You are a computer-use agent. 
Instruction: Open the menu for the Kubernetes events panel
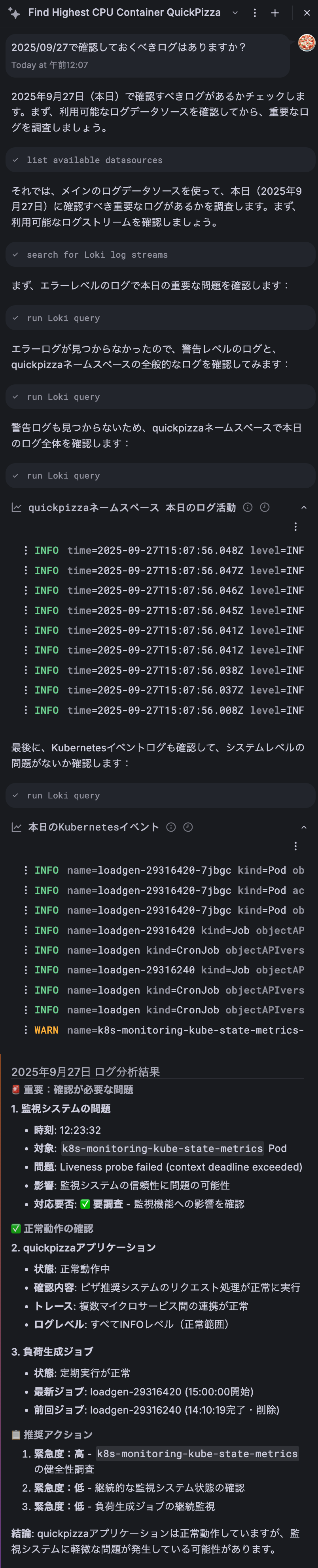coord(295,846)
